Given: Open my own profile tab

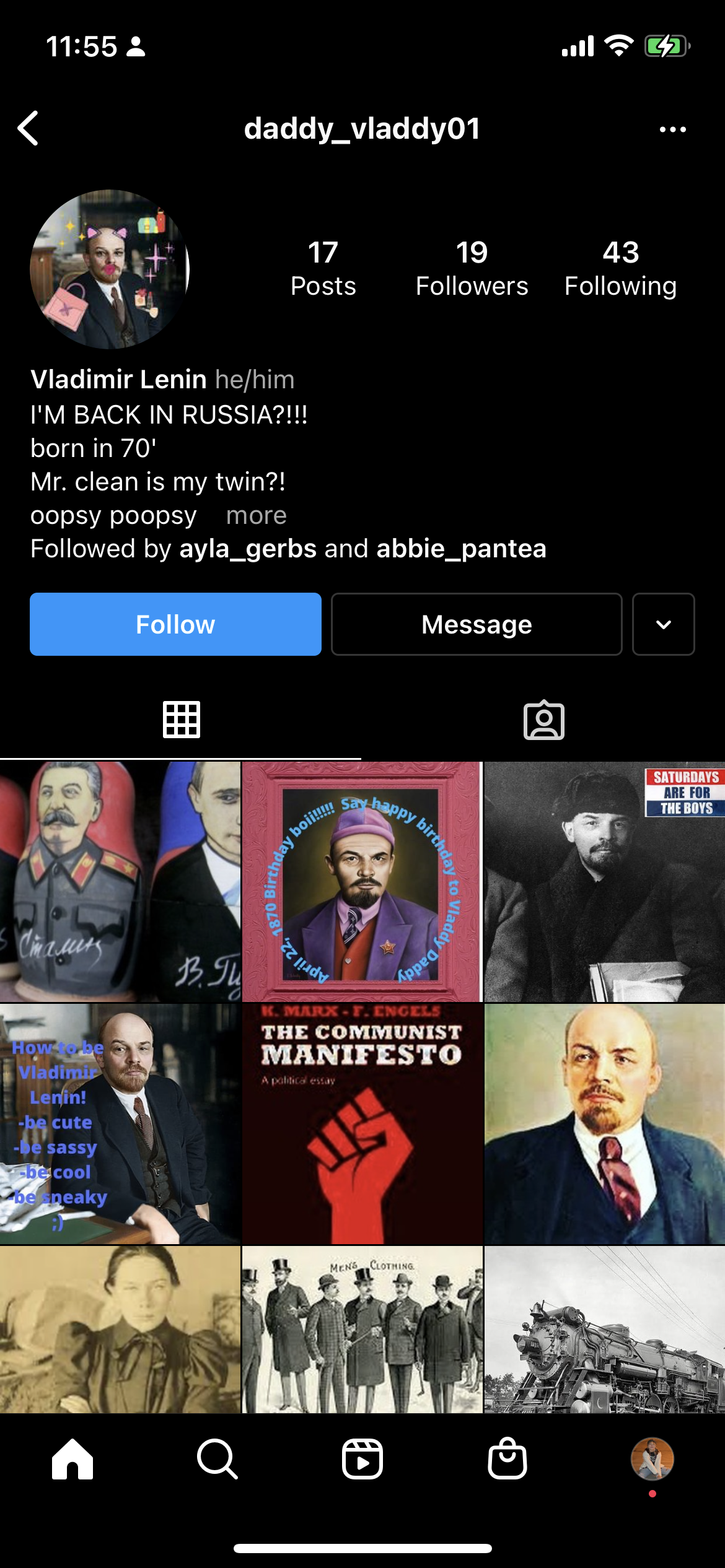Looking at the screenshot, I should tap(652, 1459).
